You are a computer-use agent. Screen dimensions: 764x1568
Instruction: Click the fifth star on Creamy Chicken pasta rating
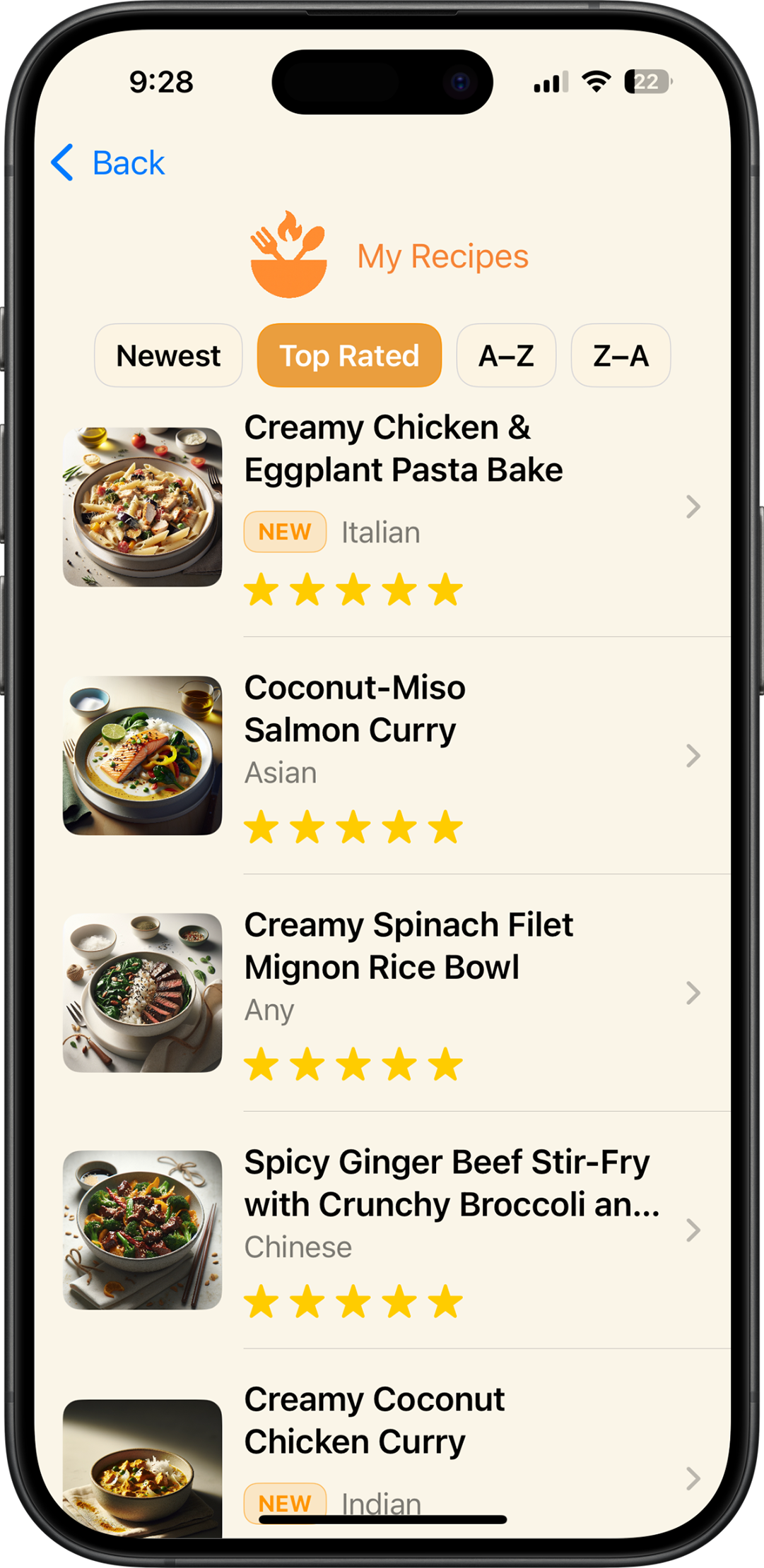(x=445, y=590)
